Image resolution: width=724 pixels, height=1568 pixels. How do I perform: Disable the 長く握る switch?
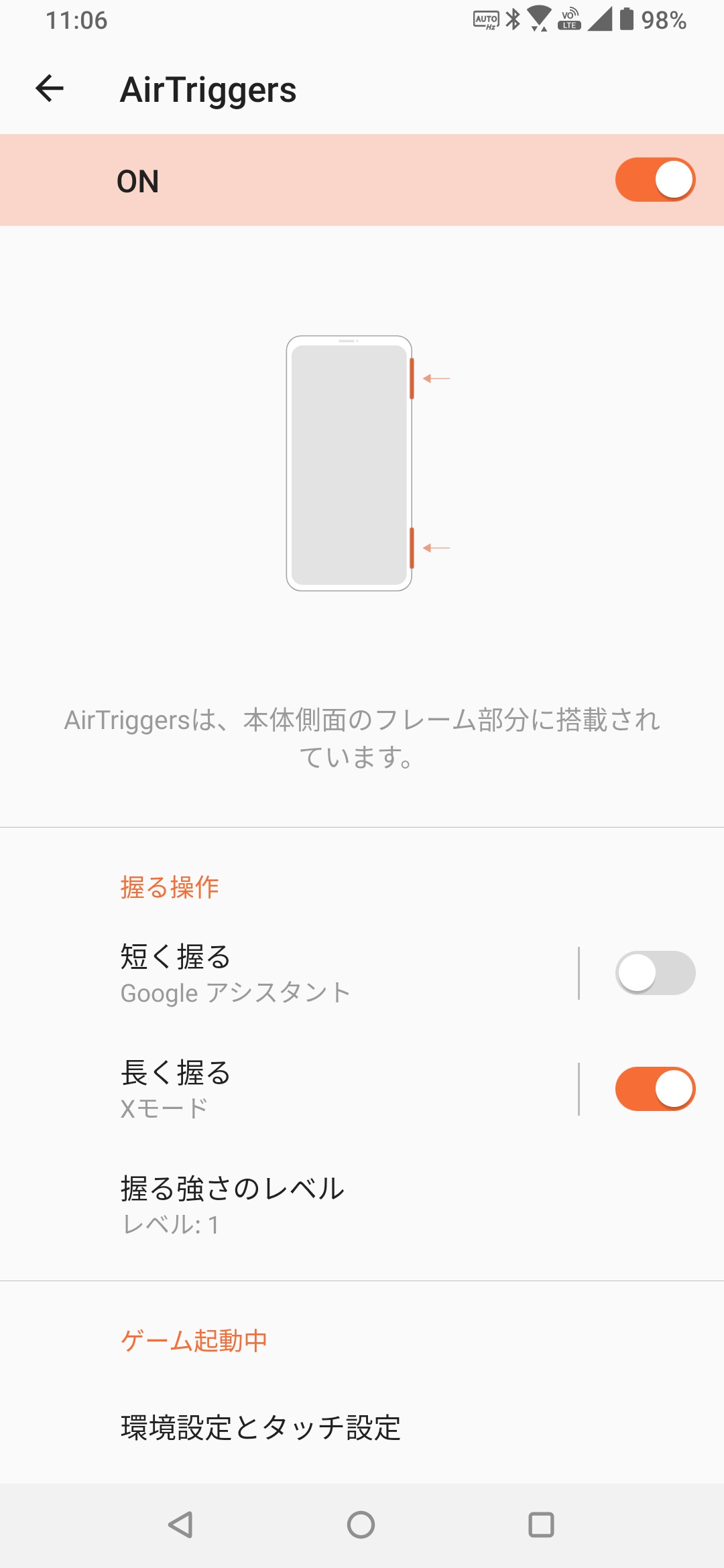[655, 1089]
